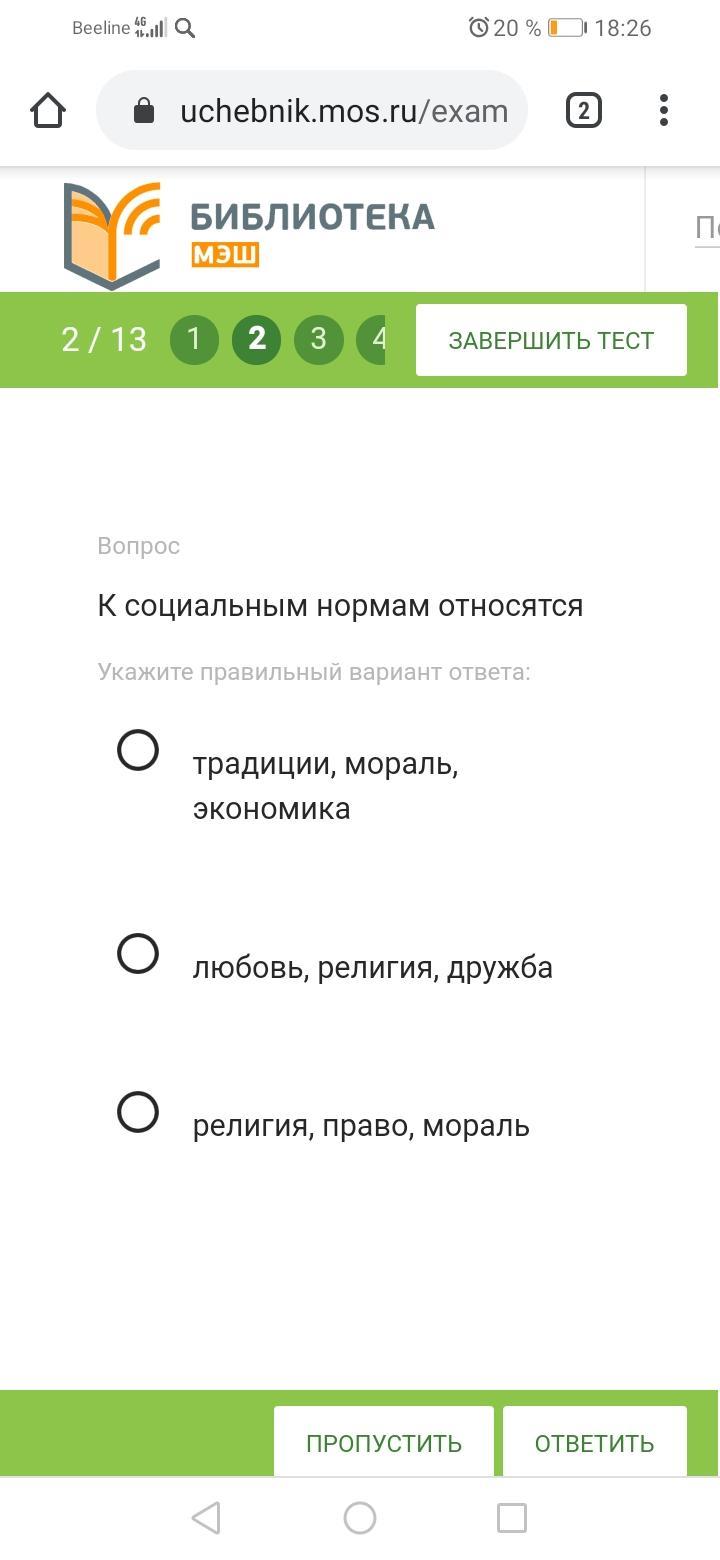This screenshot has width=720, height=1560.
Task: Jump to question 3
Action: point(318,340)
